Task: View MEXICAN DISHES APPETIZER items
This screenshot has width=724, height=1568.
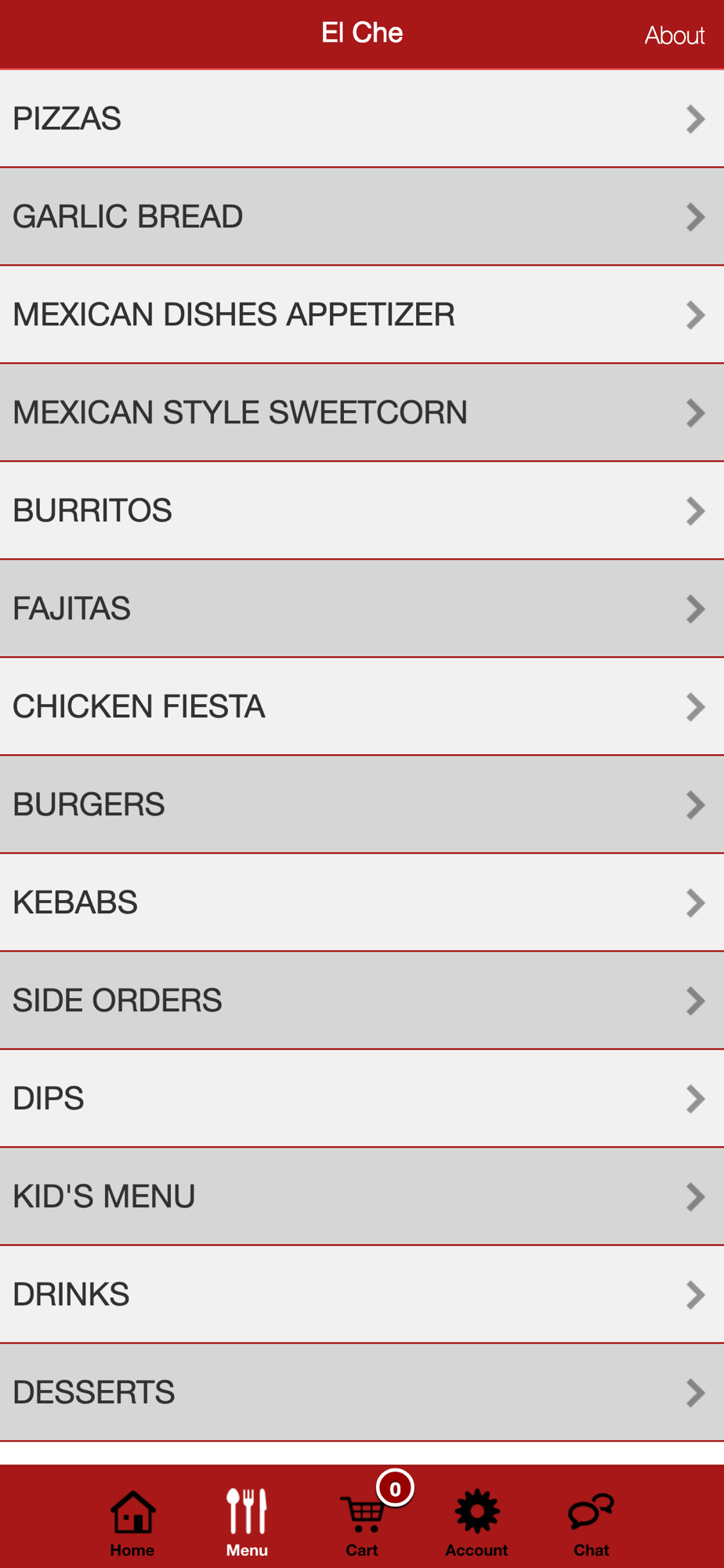Action: coord(360,315)
